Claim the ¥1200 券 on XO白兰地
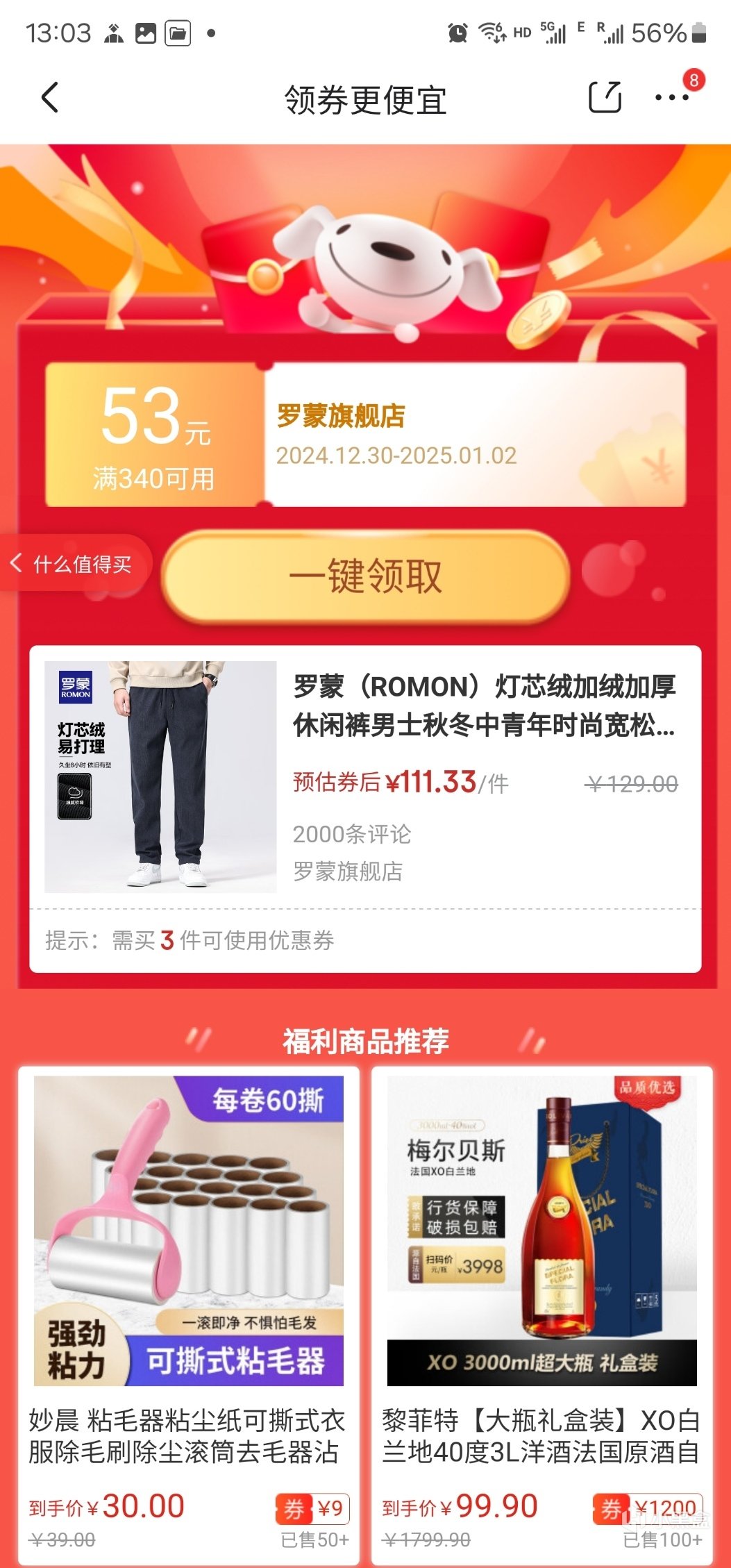Screen dimensions: 731x1568 648,1508
